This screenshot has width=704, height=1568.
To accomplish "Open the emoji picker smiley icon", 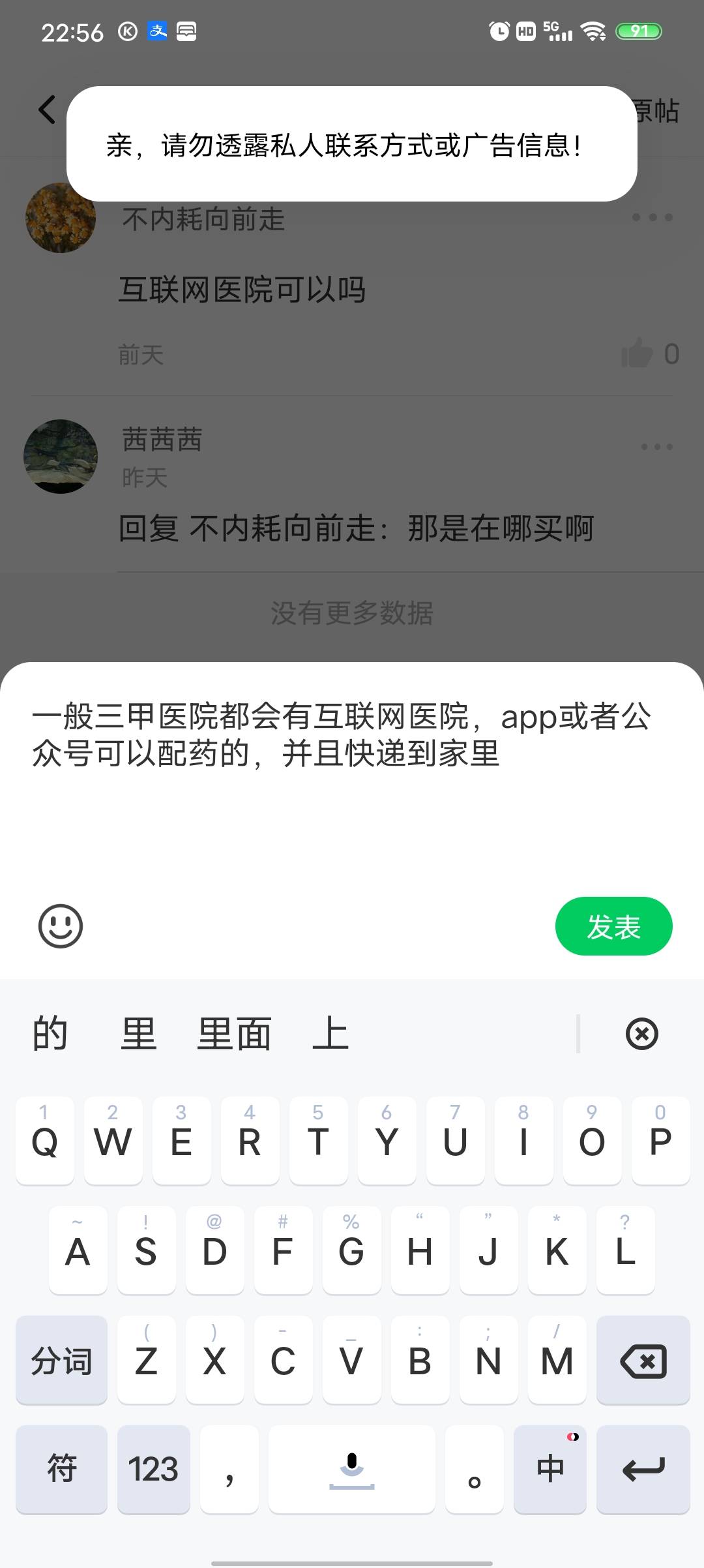I will click(x=60, y=926).
